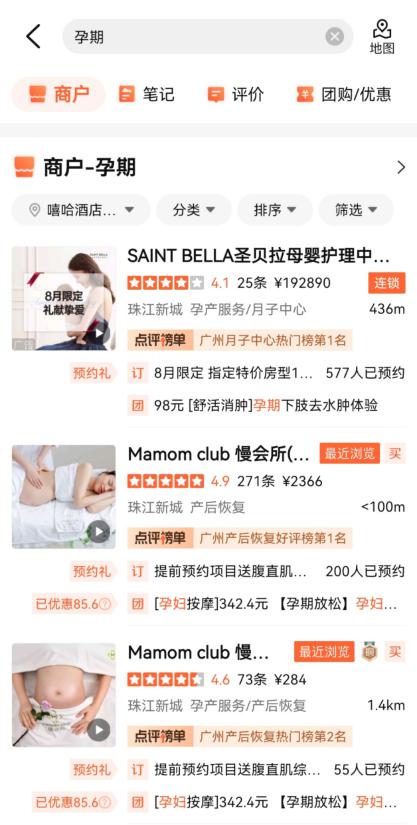Clear the search text 孕期
The height and width of the screenshot is (825, 417).
[x=334, y=36]
